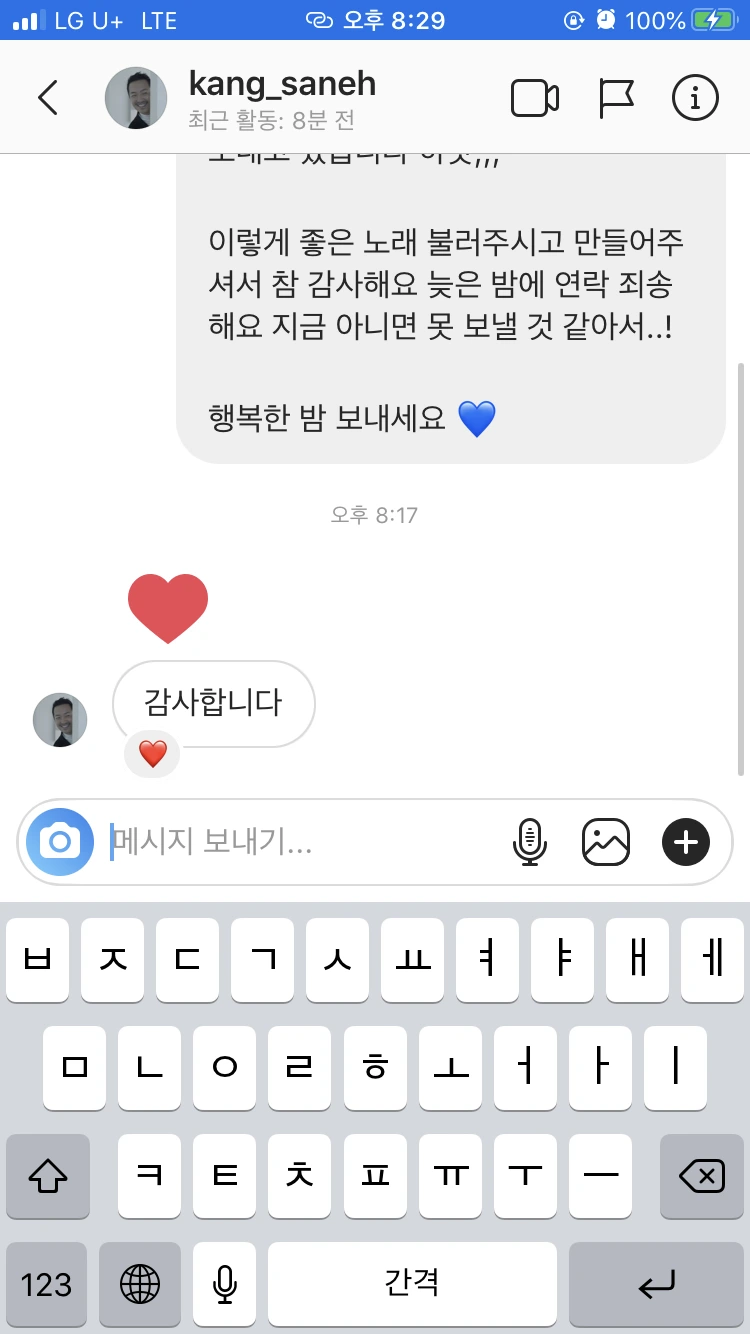Open kang_saneh's profile from header
The image size is (750, 1334).
point(282,84)
